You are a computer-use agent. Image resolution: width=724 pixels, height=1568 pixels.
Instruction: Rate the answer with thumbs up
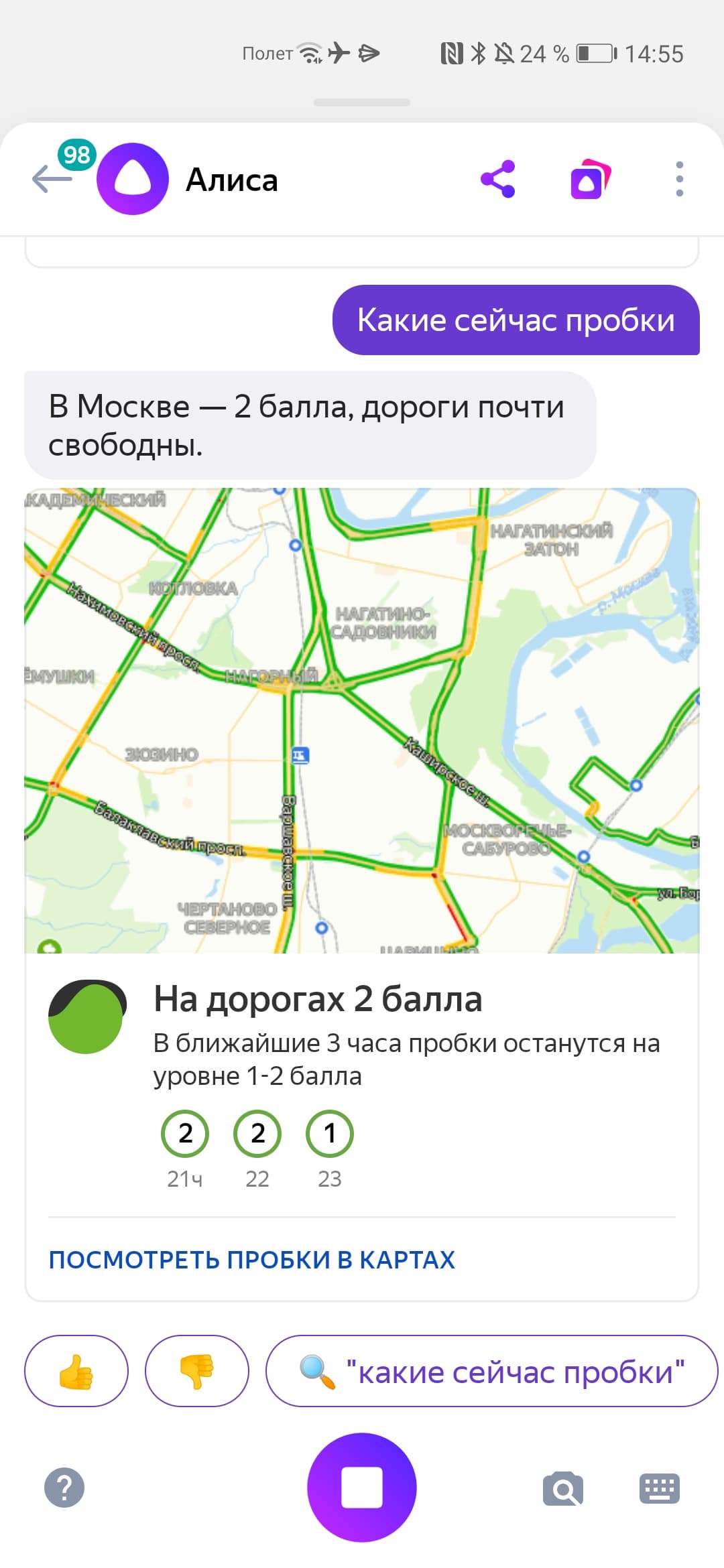(76, 1371)
